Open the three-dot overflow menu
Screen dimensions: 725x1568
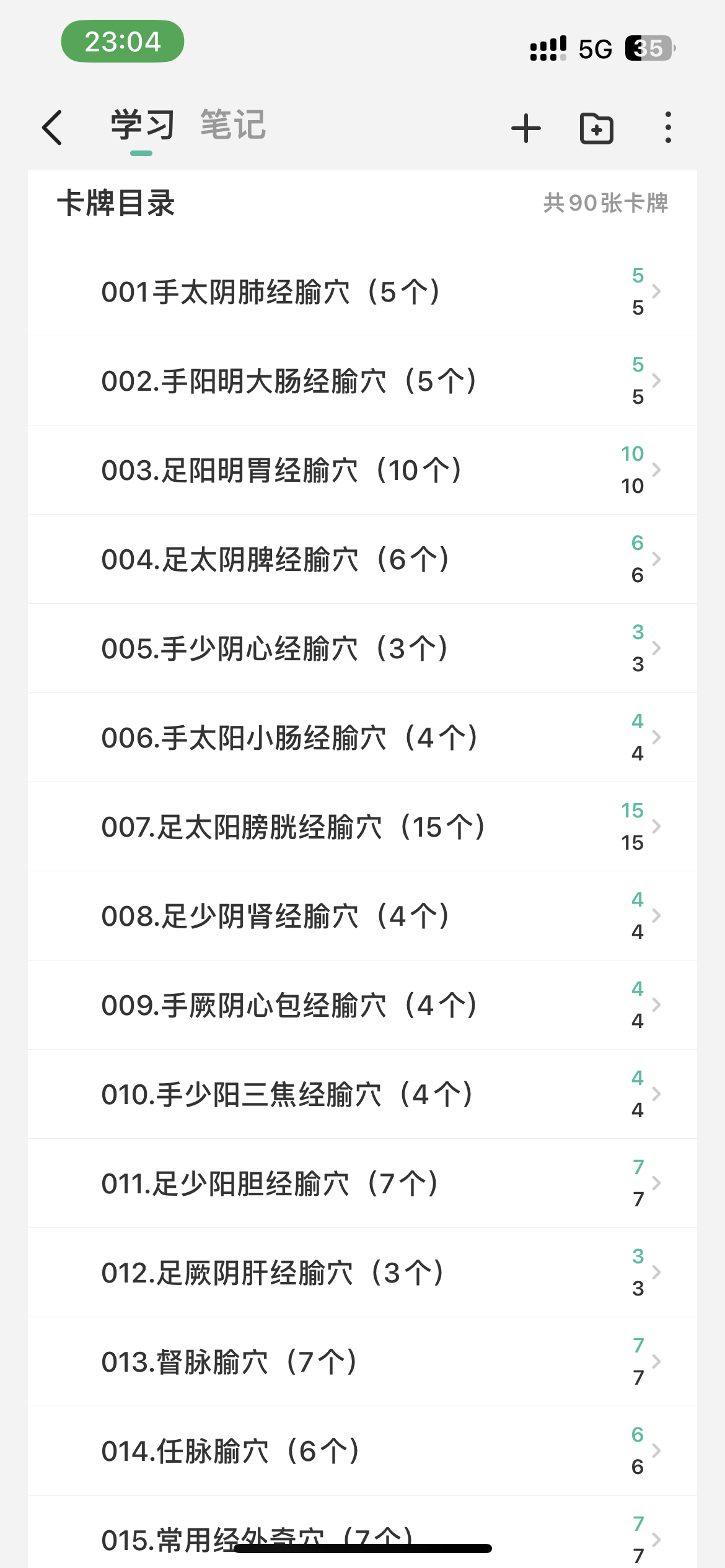667,128
